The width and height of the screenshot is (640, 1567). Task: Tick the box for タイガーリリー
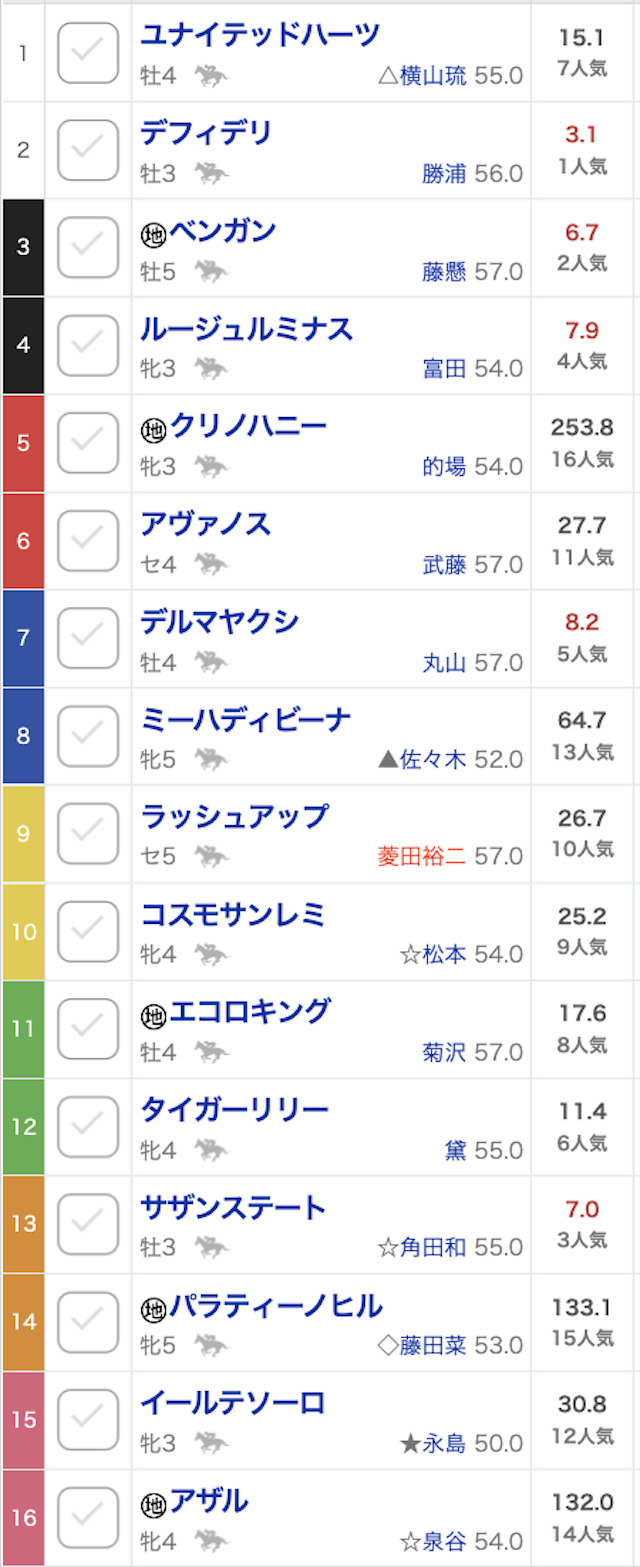pyautogui.click(x=88, y=1127)
